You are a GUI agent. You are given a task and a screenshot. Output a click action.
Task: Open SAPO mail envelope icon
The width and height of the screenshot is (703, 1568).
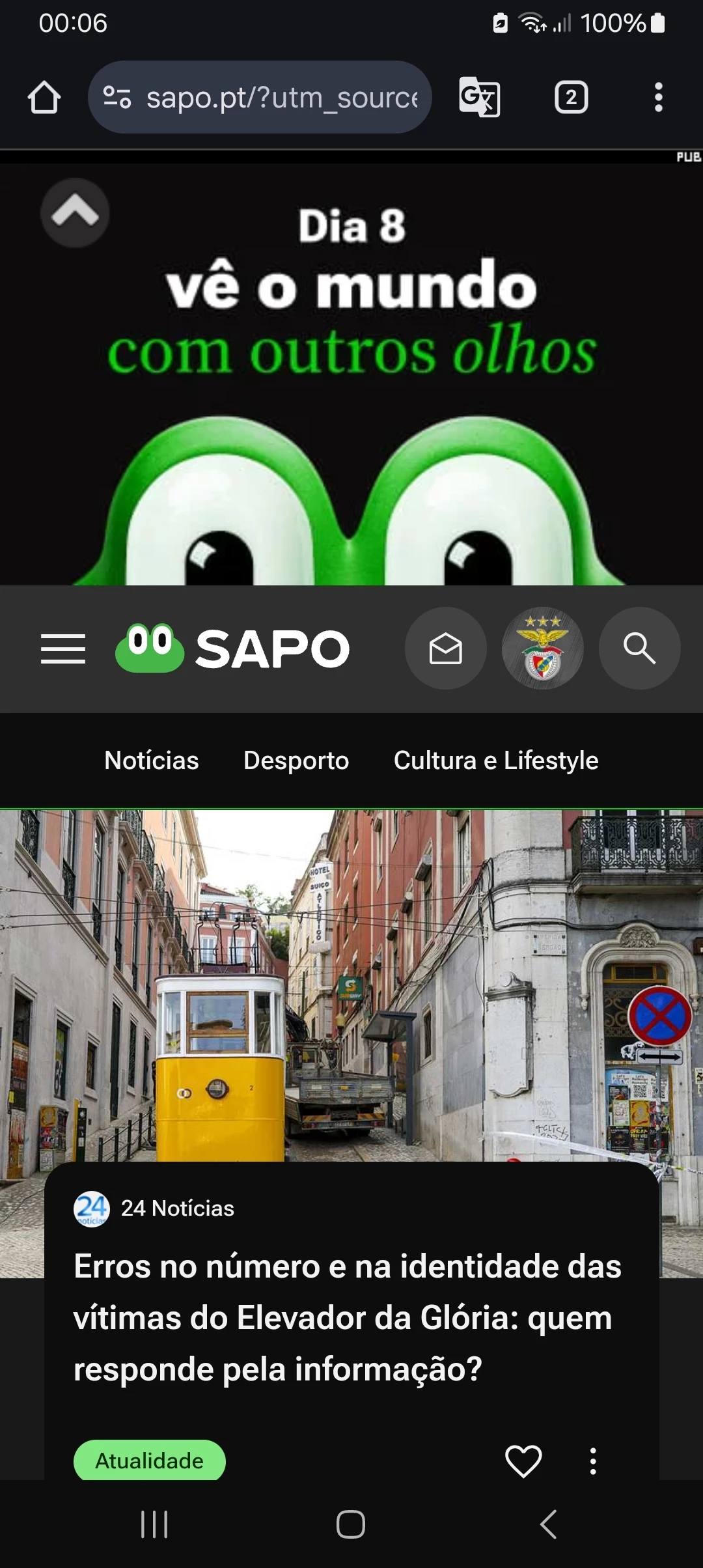click(446, 649)
